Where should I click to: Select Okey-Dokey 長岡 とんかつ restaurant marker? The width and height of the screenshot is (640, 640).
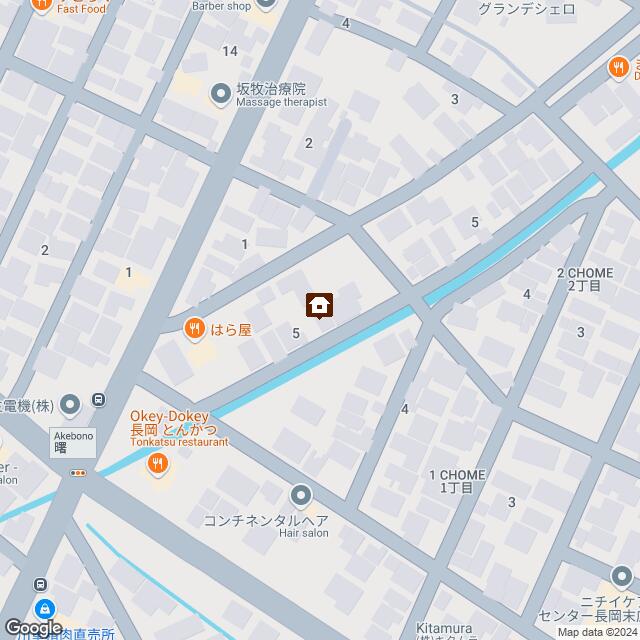tap(157, 463)
